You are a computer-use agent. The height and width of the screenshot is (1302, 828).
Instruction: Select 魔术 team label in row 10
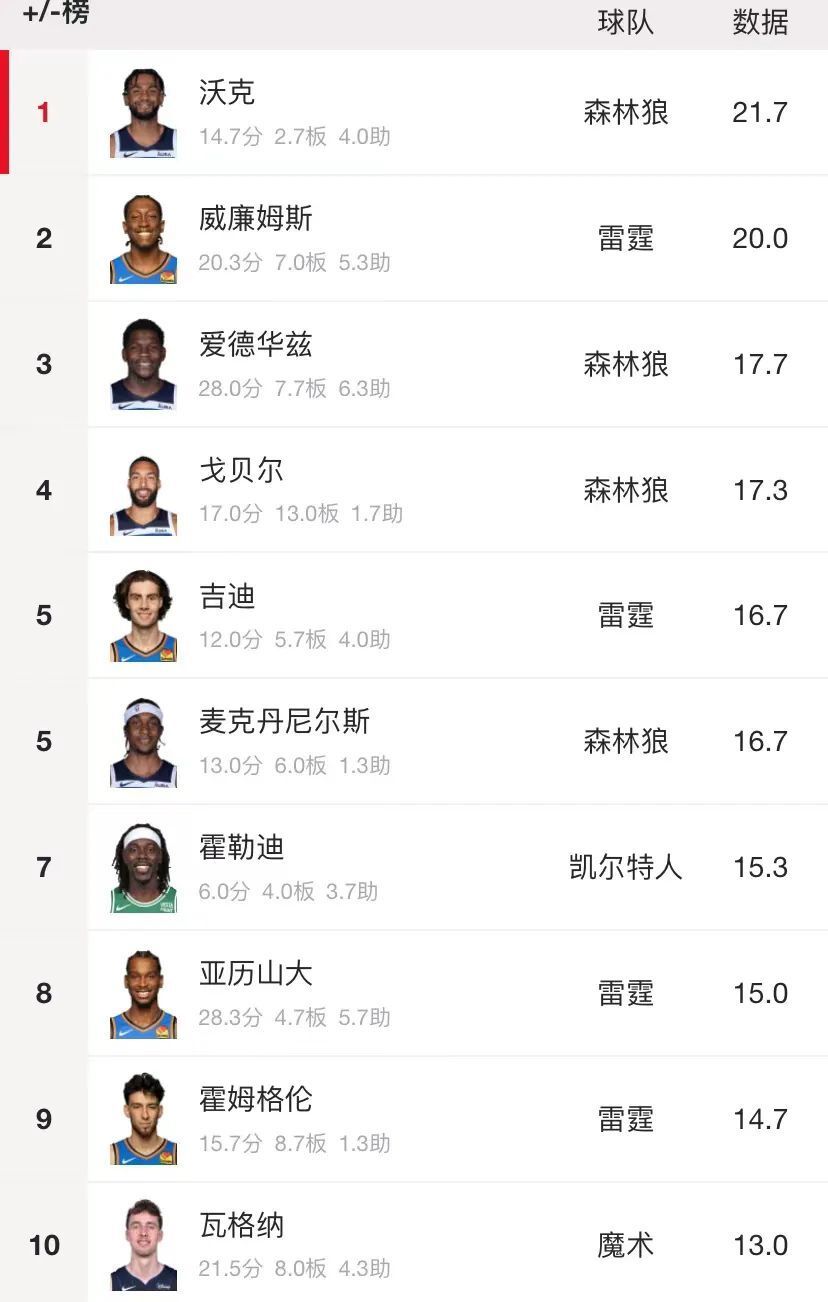pyautogui.click(x=625, y=1245)
